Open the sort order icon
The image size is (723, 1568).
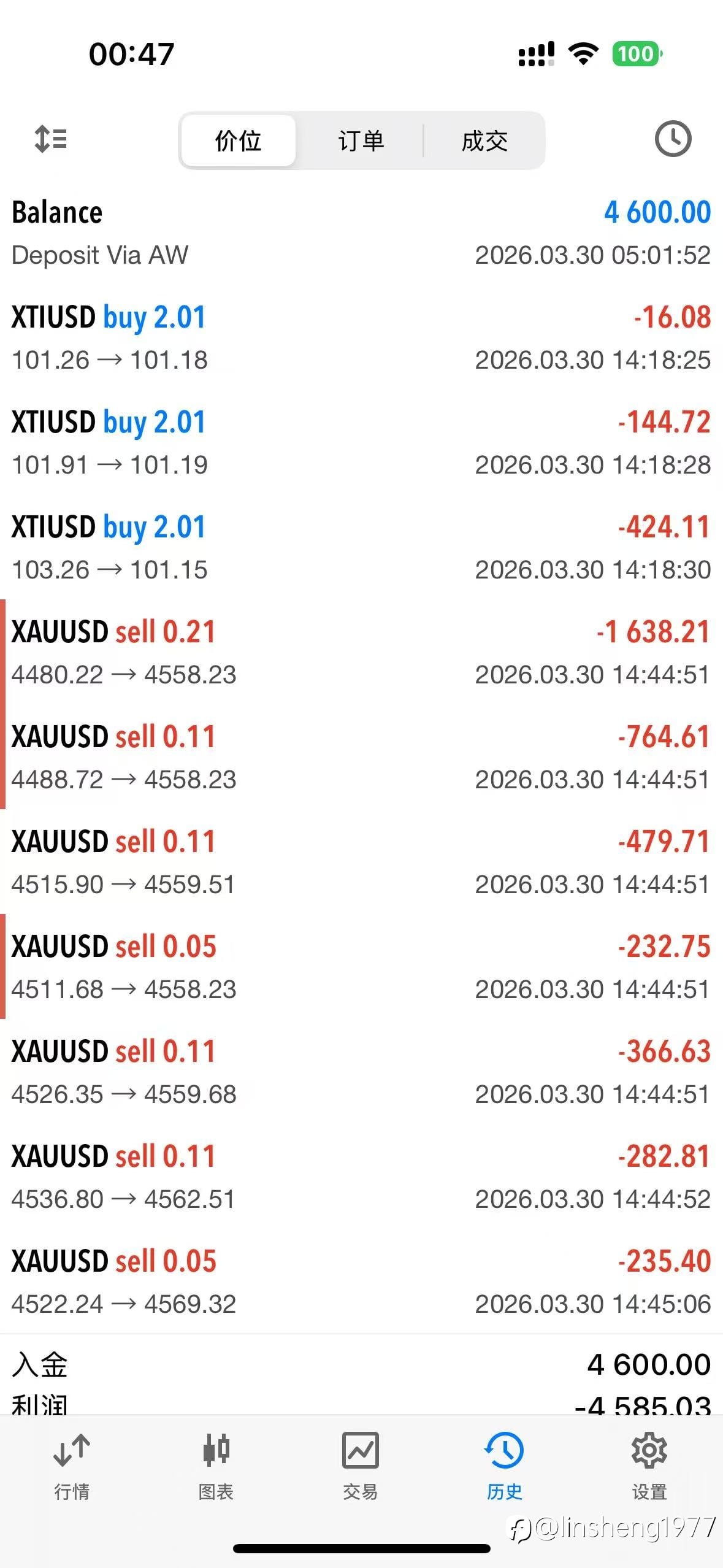(x=51, y=139)
